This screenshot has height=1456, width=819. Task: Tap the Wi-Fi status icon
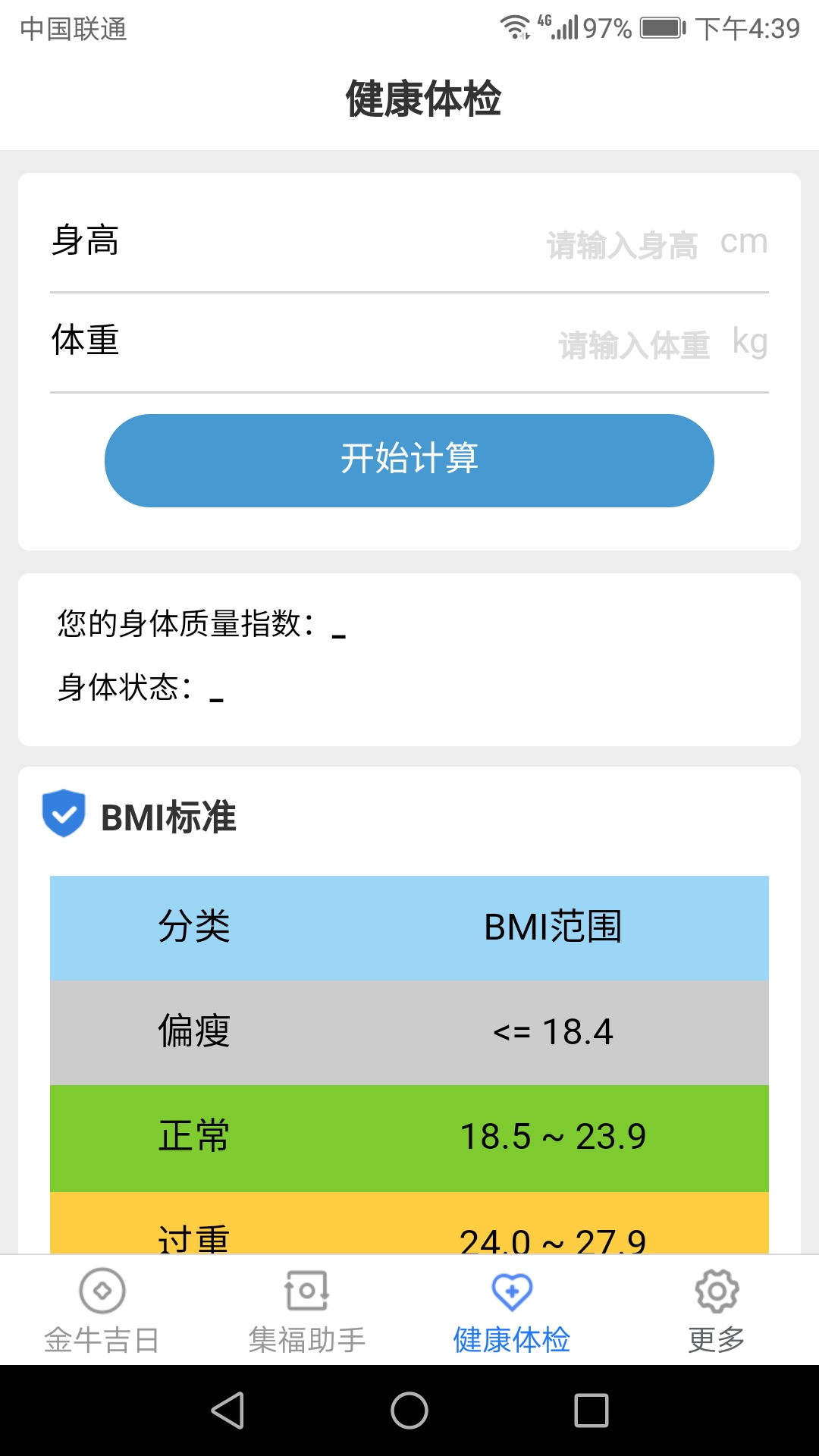(x=518, y=25)
